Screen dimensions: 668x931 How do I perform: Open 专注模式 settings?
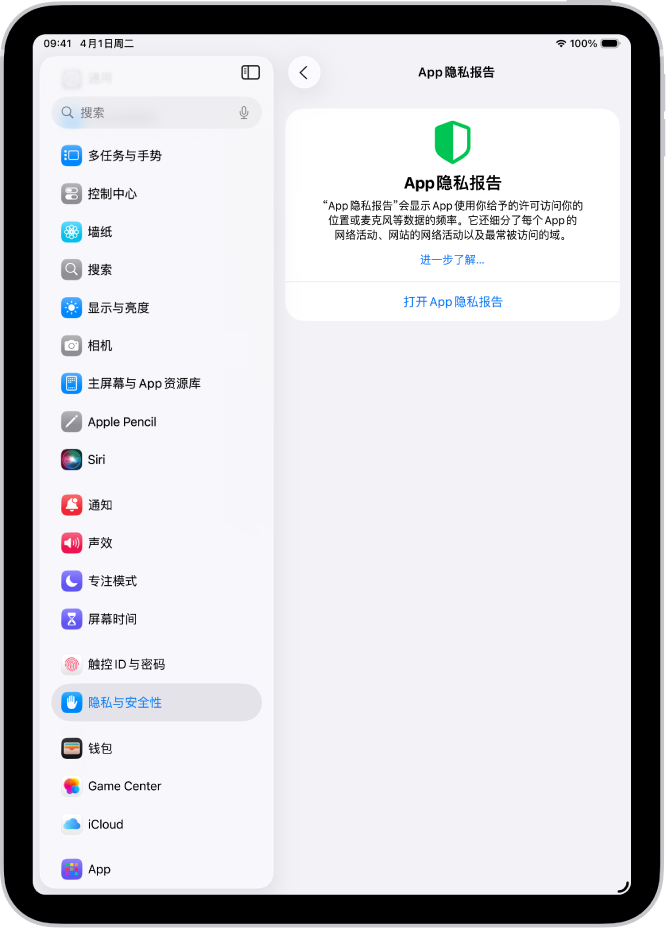click(112, 581)
